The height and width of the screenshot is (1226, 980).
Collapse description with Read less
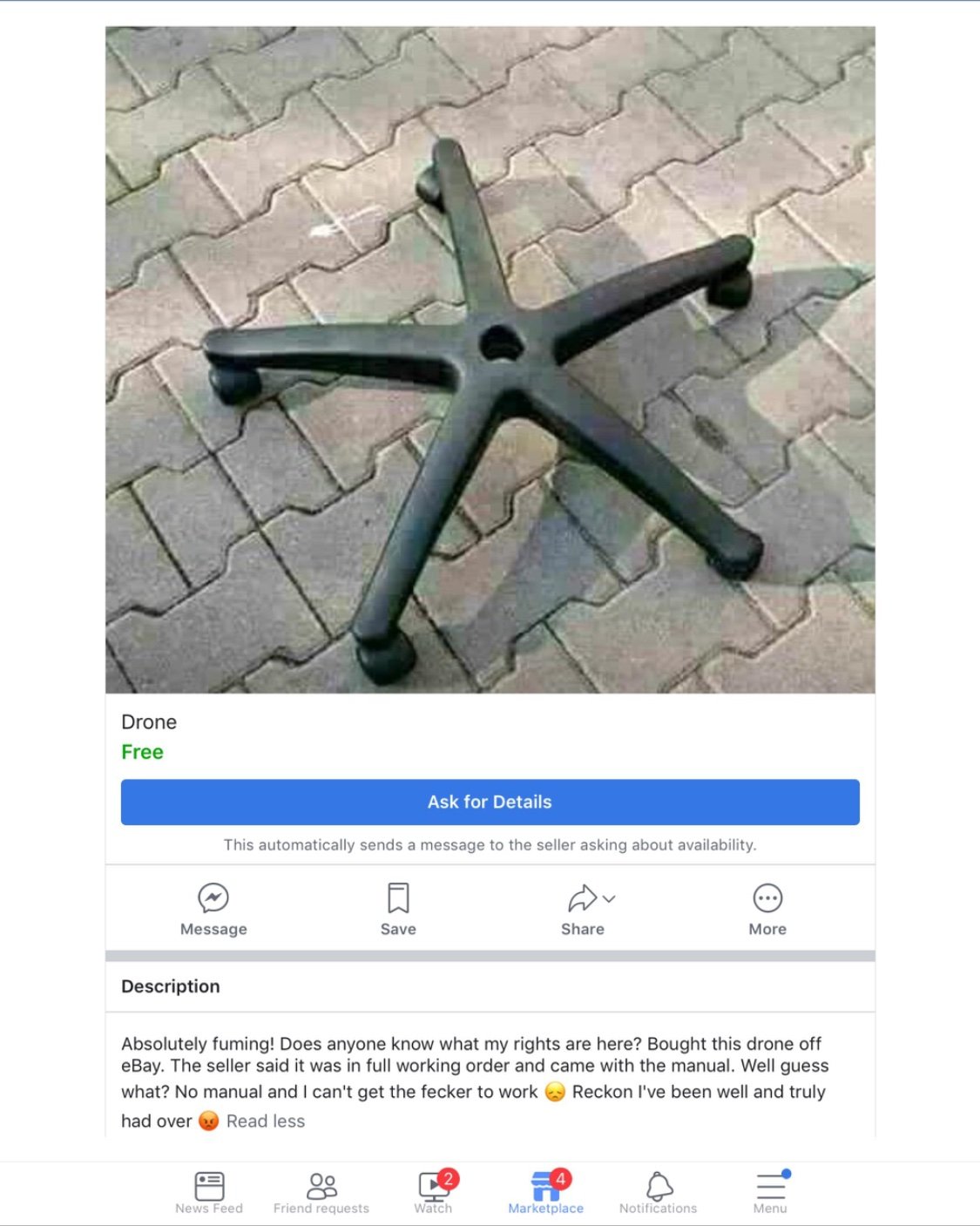pyautogui.click(x=266, y=1121)
